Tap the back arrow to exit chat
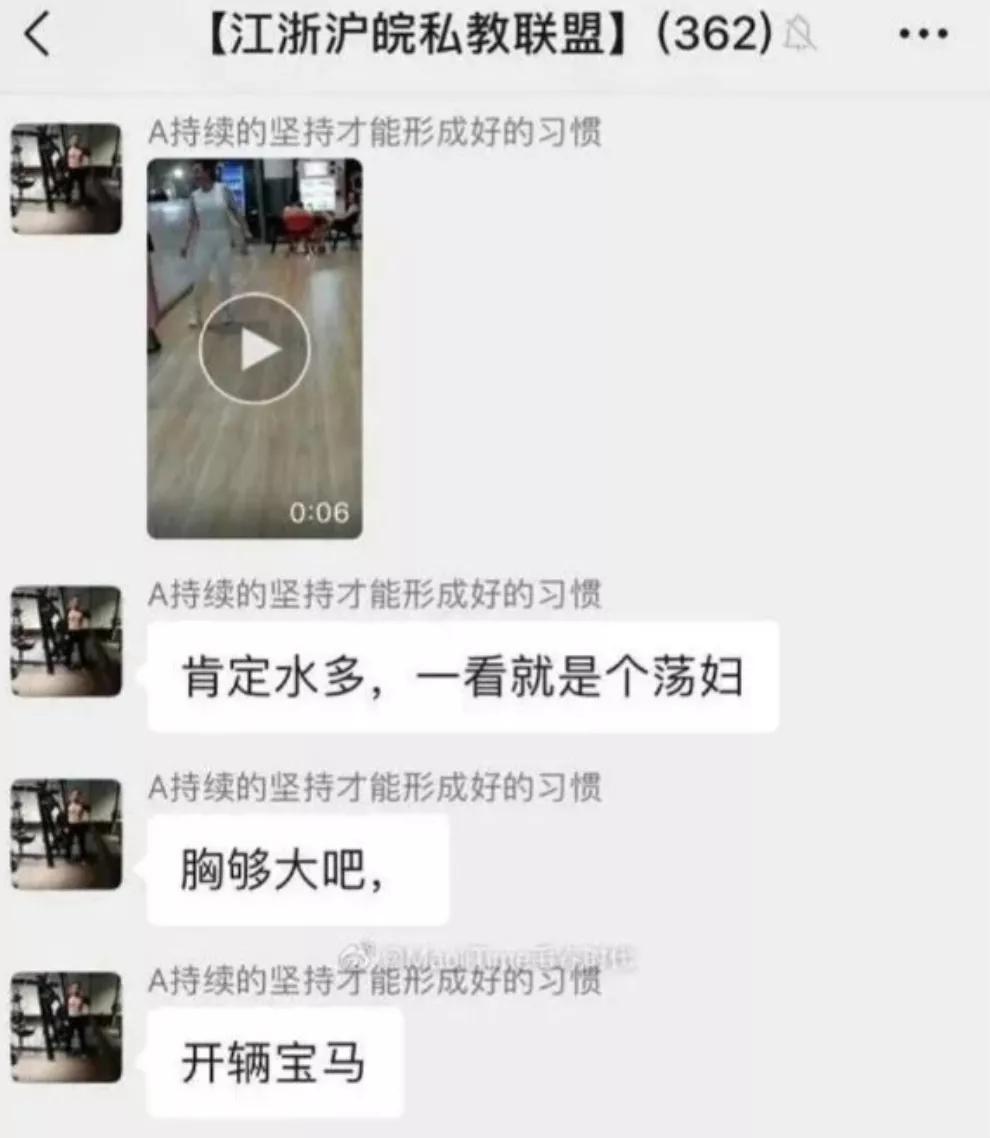 [x=33, y=31]
